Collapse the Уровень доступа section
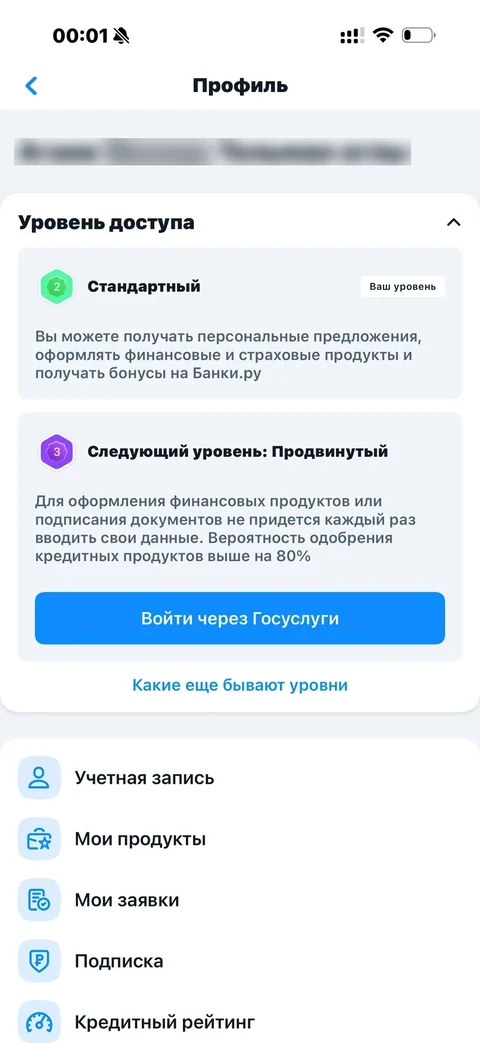The width and height of the screenshot is (480, 1043). (453, 222)
